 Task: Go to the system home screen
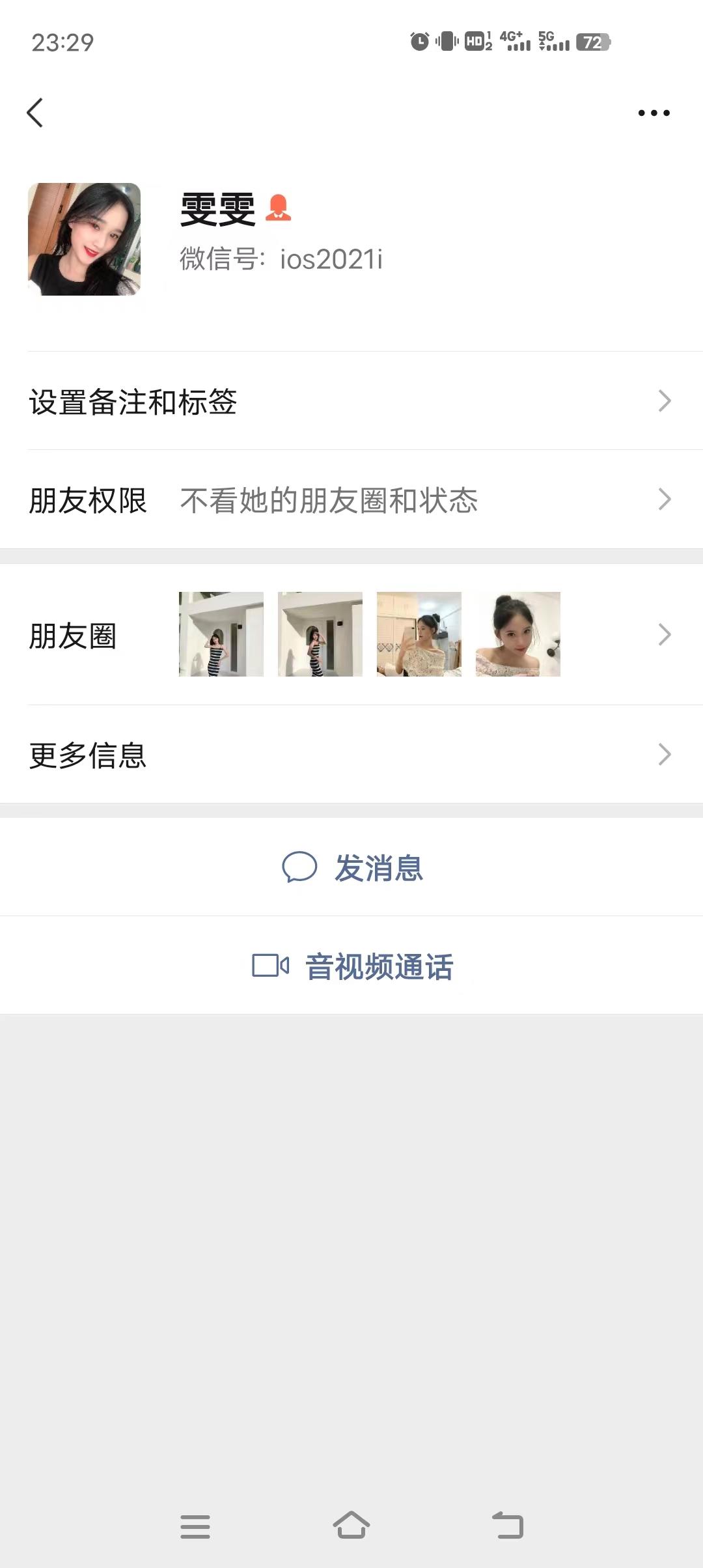point(351,1526)
